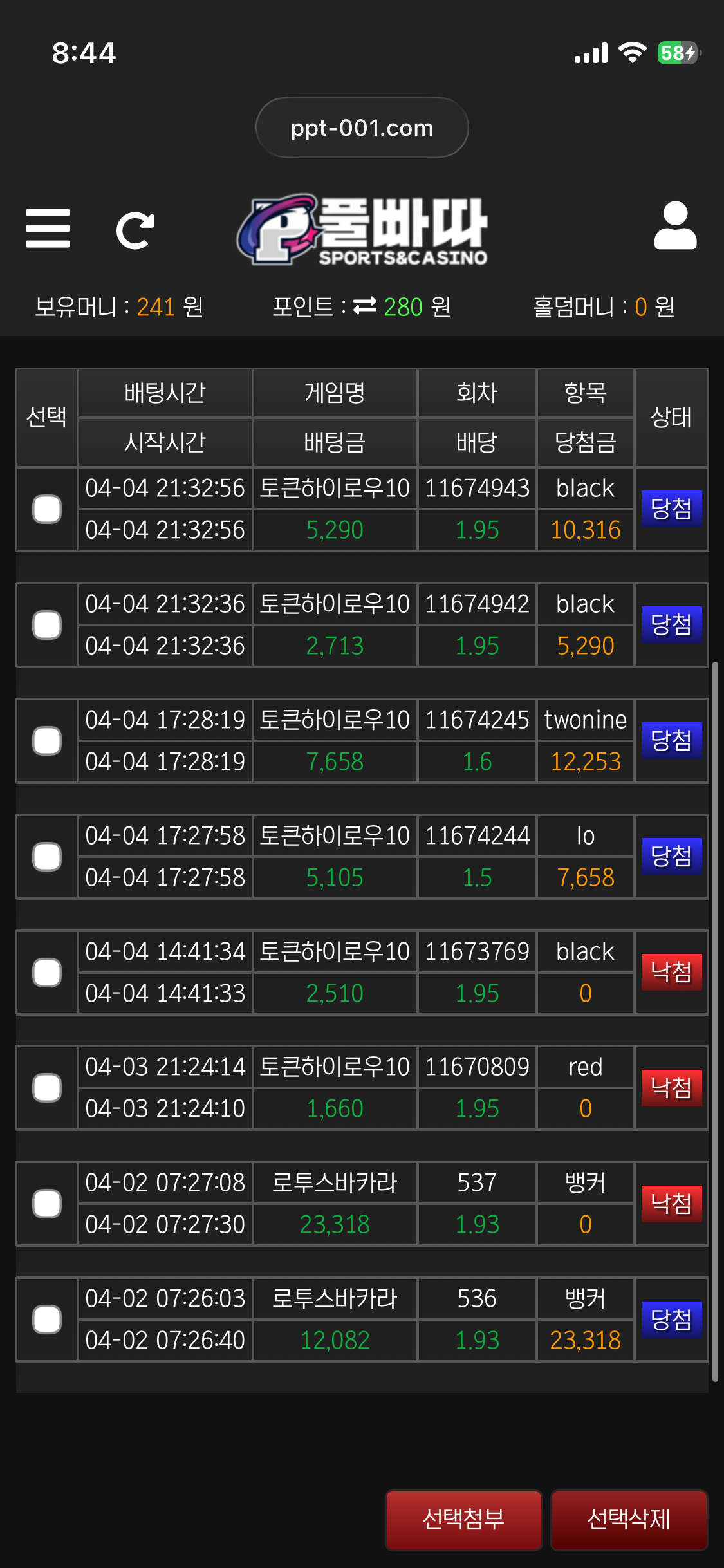Screen dimensions: 724x1568
Task: Convert points using the swap arrows icon
Action: [365, 306]
